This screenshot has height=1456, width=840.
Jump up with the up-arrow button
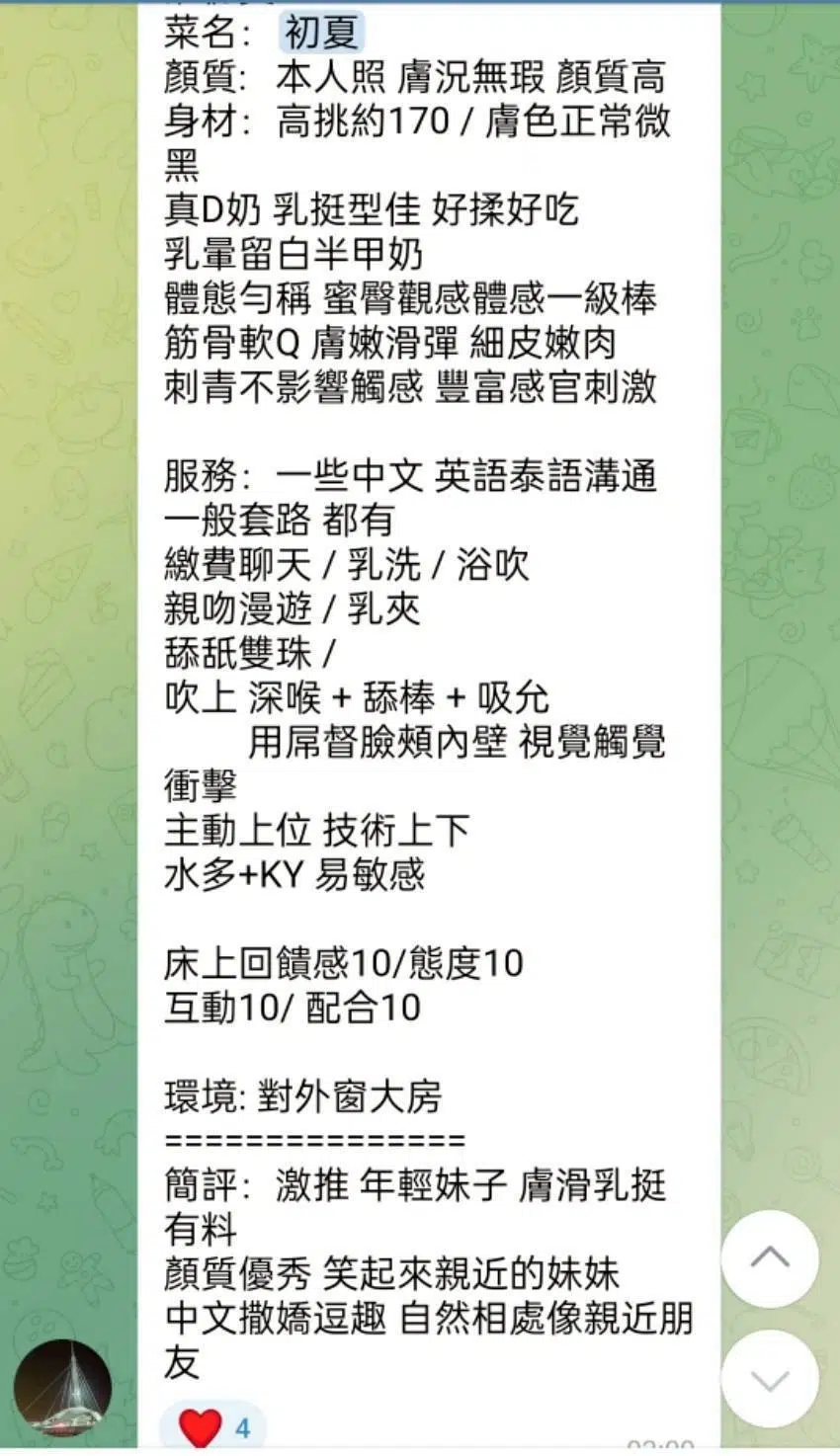click(x=770, y=1258)
